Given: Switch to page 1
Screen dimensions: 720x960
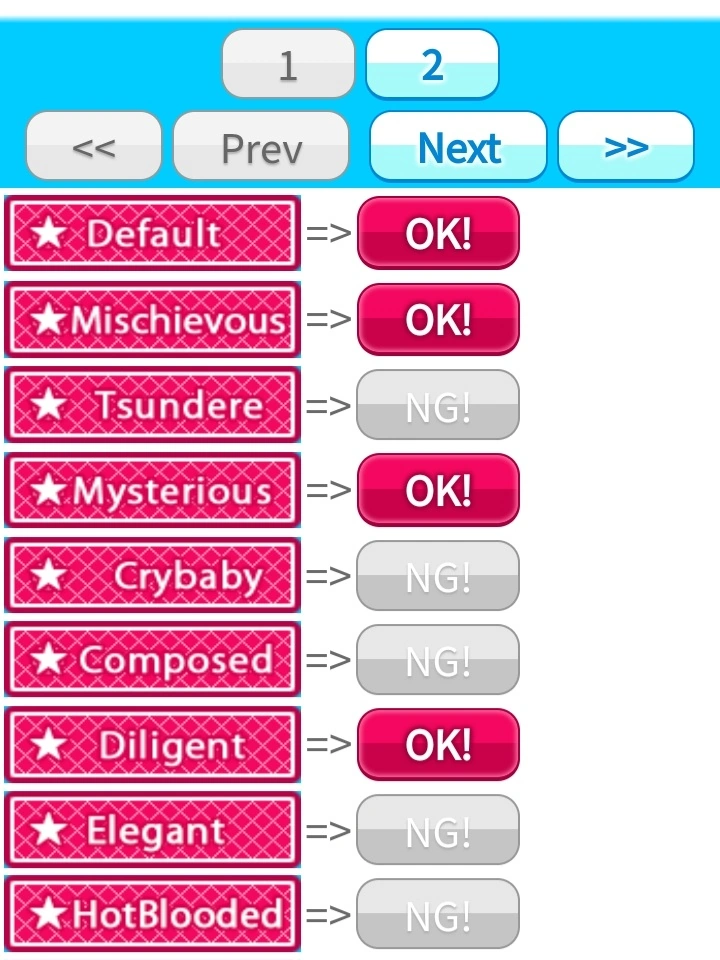Looking at the screenshot, I should point(288,64).
